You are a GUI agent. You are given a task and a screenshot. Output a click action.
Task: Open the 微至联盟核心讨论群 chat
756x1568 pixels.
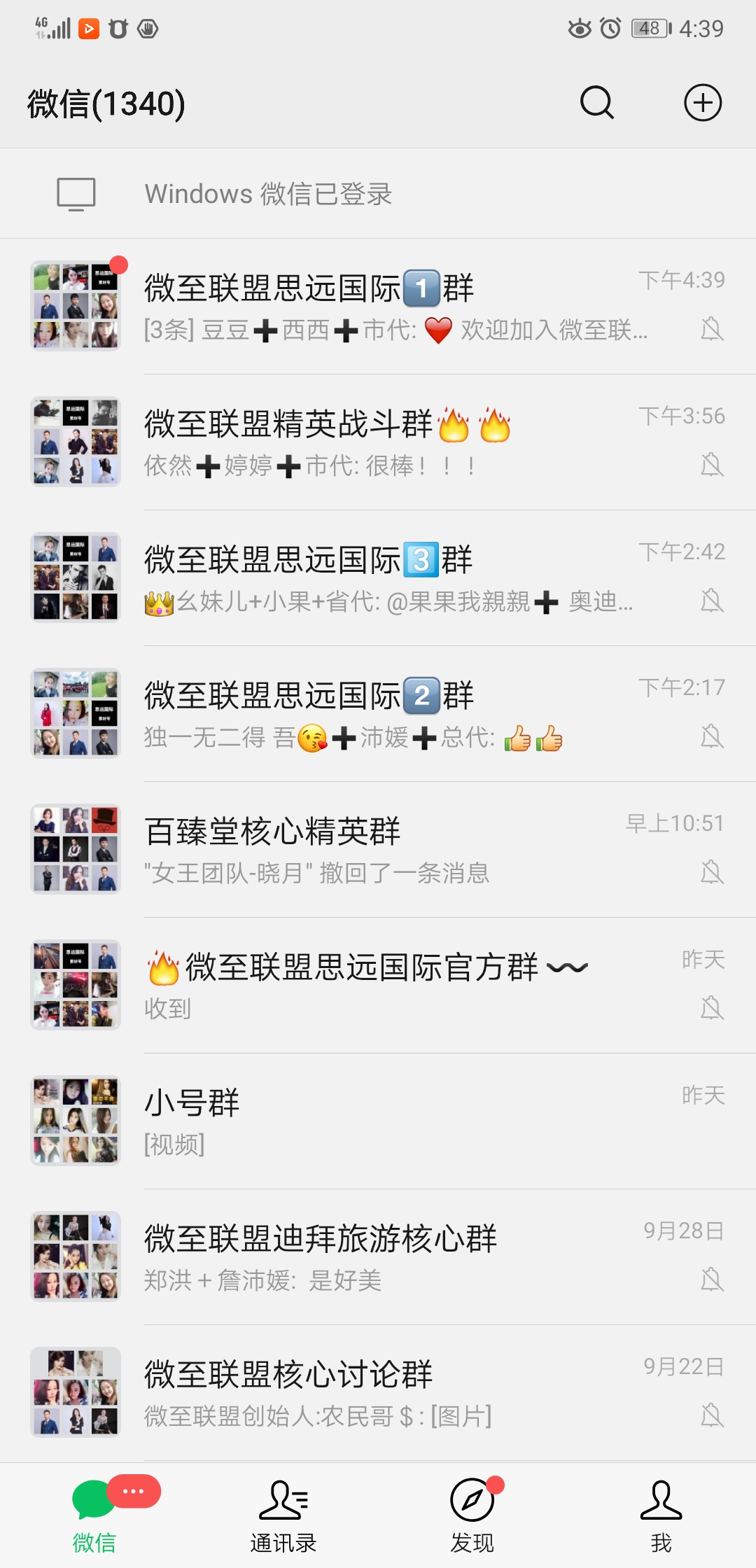click(378, 1393)
